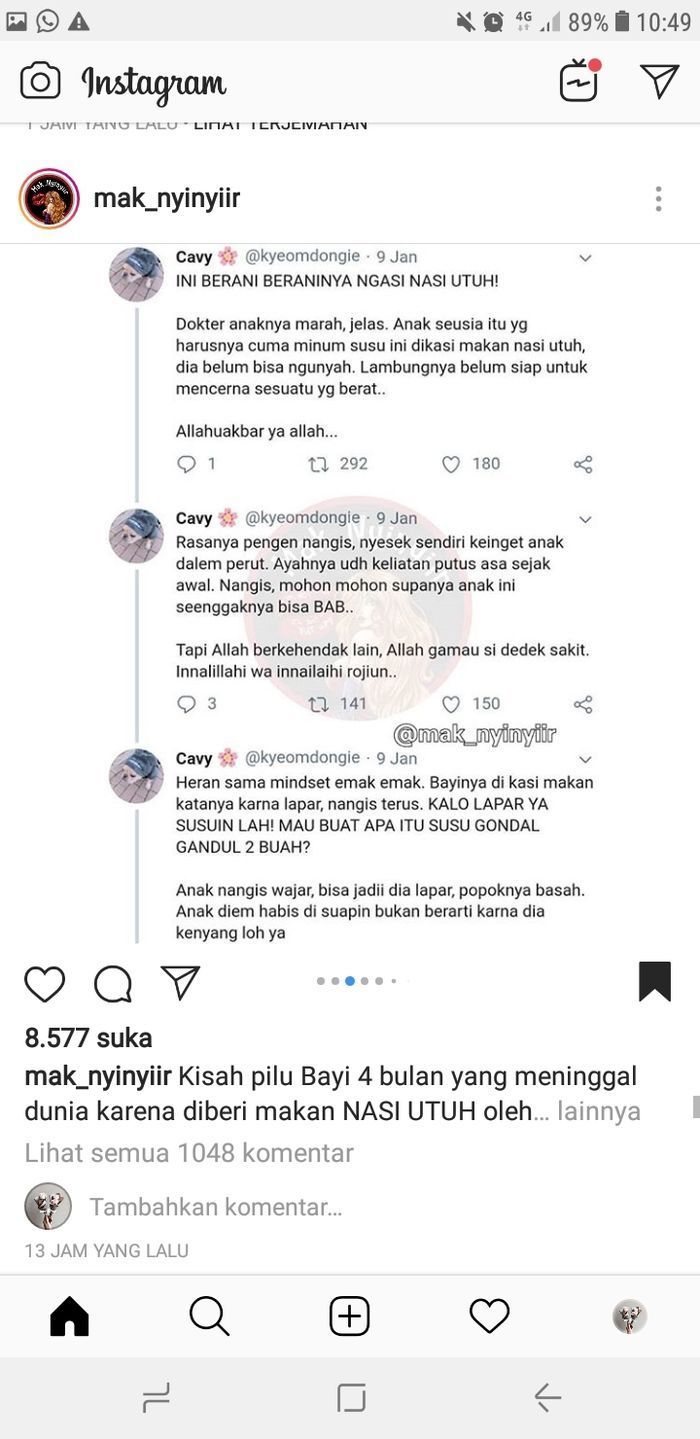The height and width of the screenshot is (1439, 700).
Task: Switch to the Search tab
Action: [x=209, y=1316]
